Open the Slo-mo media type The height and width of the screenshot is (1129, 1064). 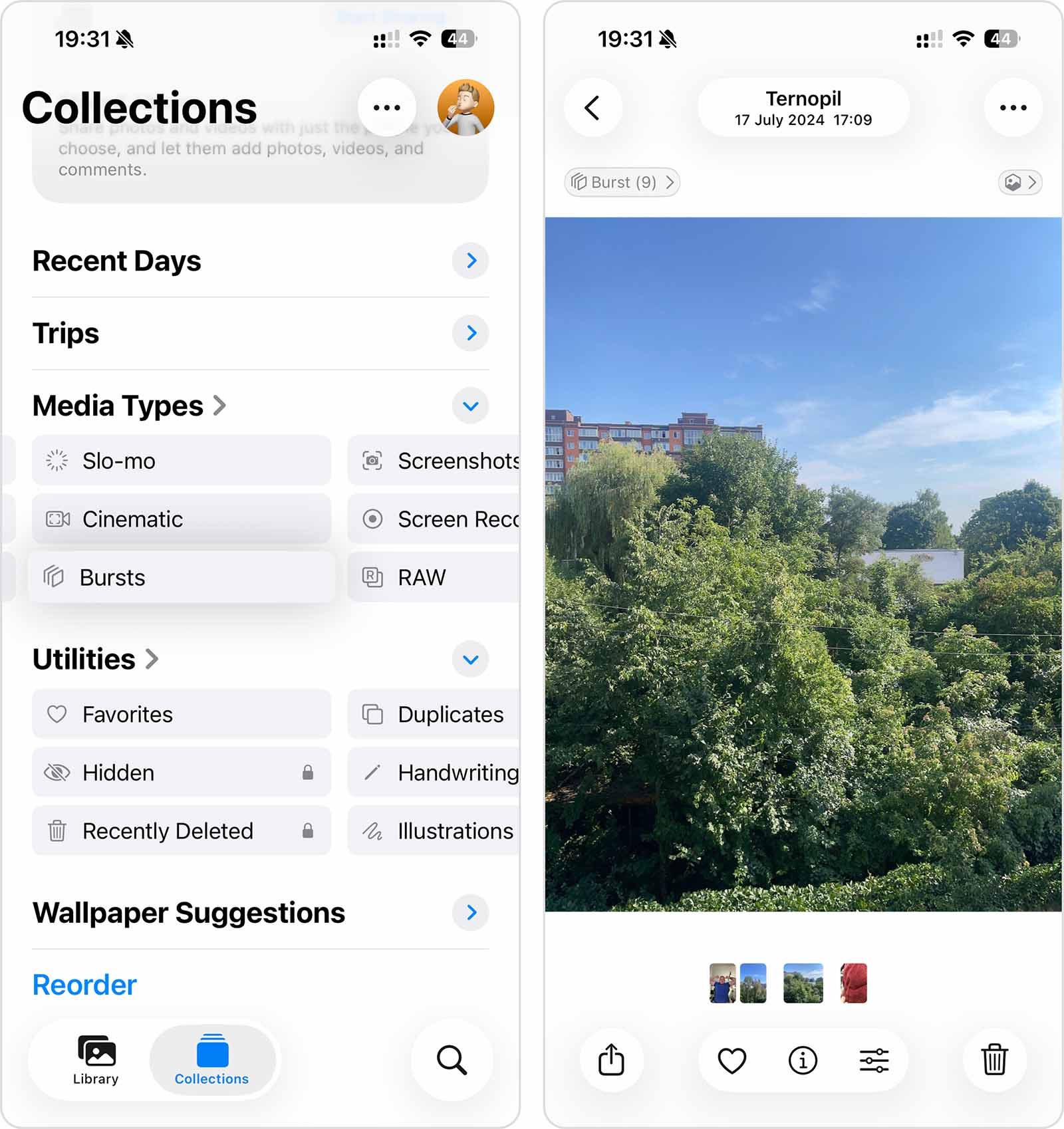point(180,460)
